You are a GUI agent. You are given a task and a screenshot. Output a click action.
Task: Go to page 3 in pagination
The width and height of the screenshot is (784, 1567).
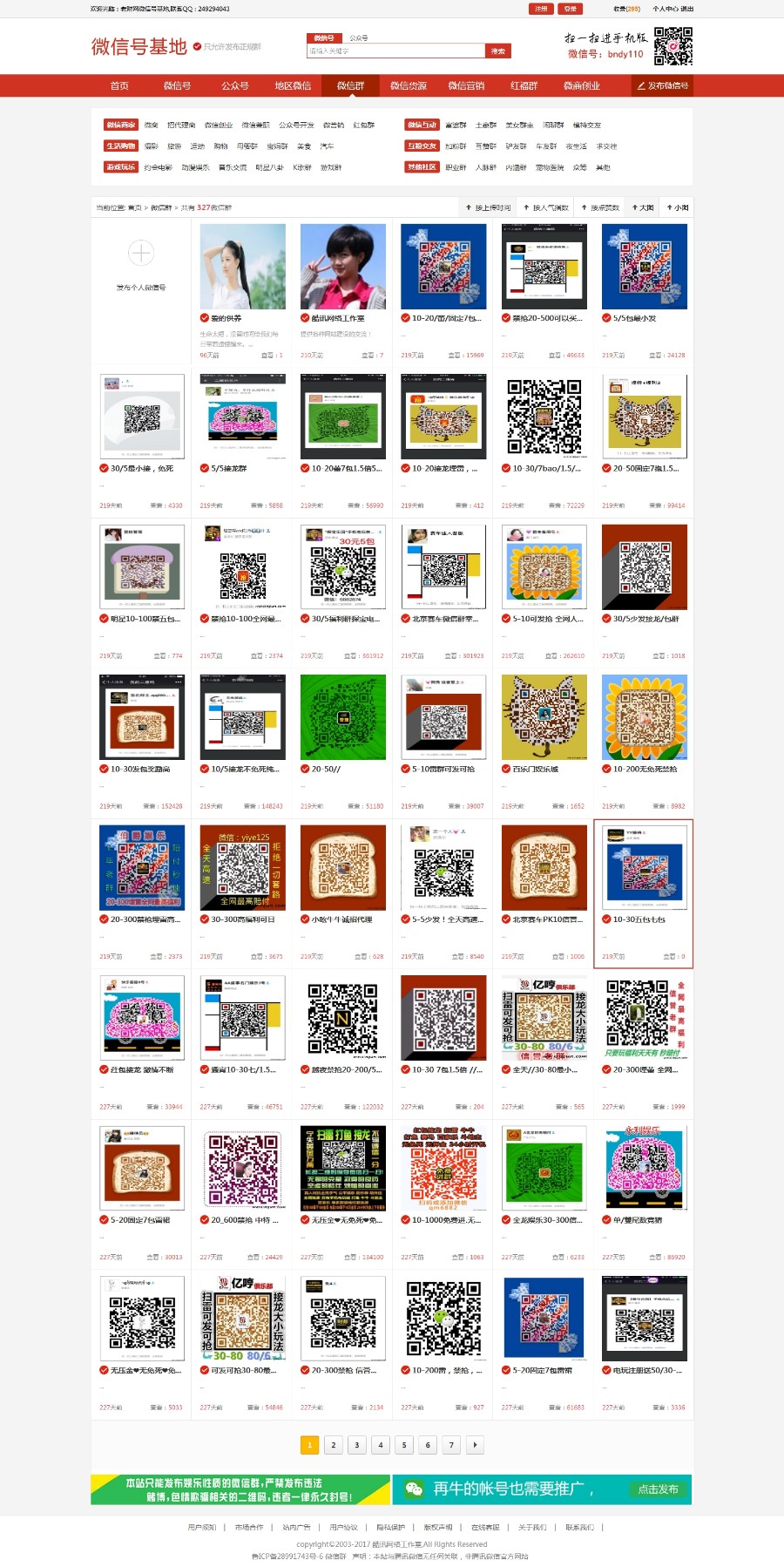357,1445
